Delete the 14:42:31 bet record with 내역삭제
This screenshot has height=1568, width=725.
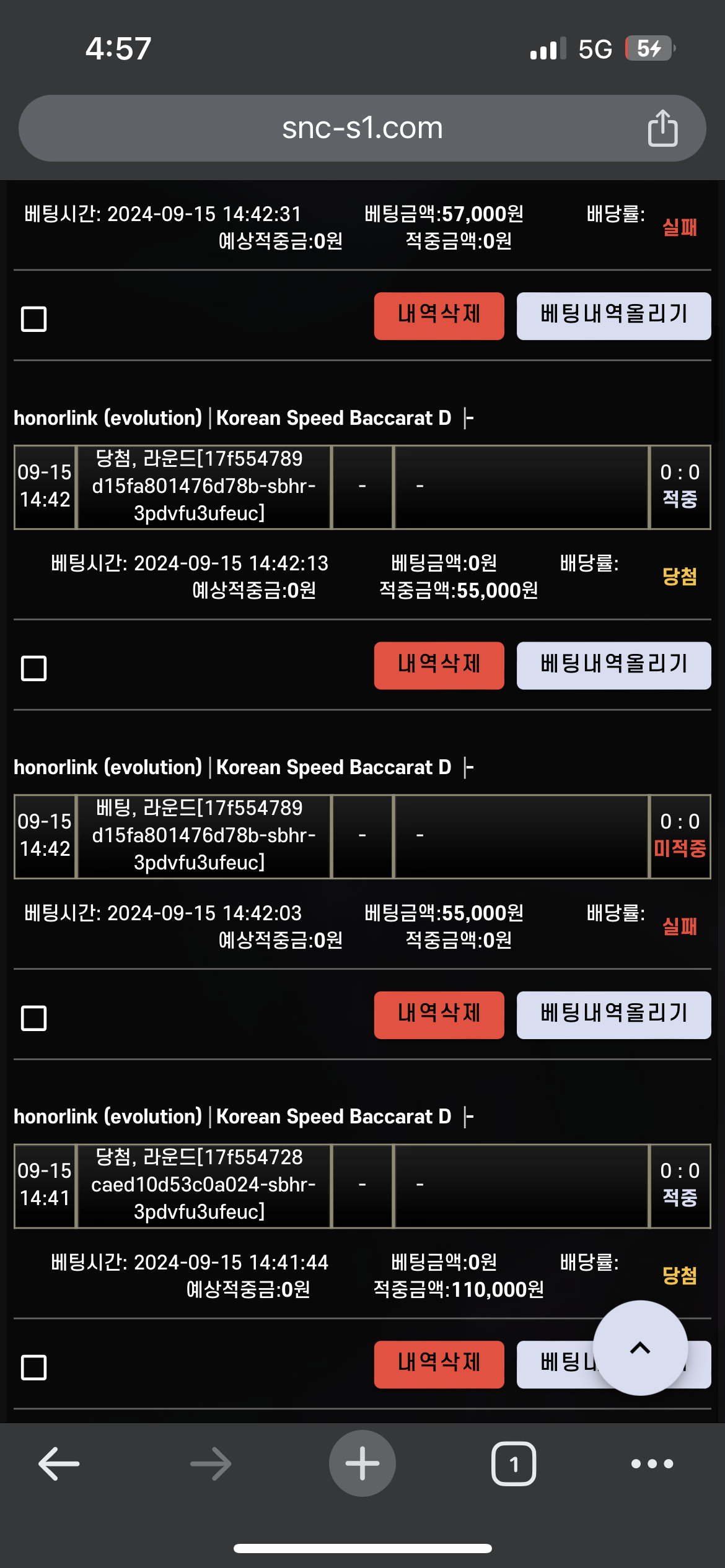pyautogui.click(x=439, y=316)
